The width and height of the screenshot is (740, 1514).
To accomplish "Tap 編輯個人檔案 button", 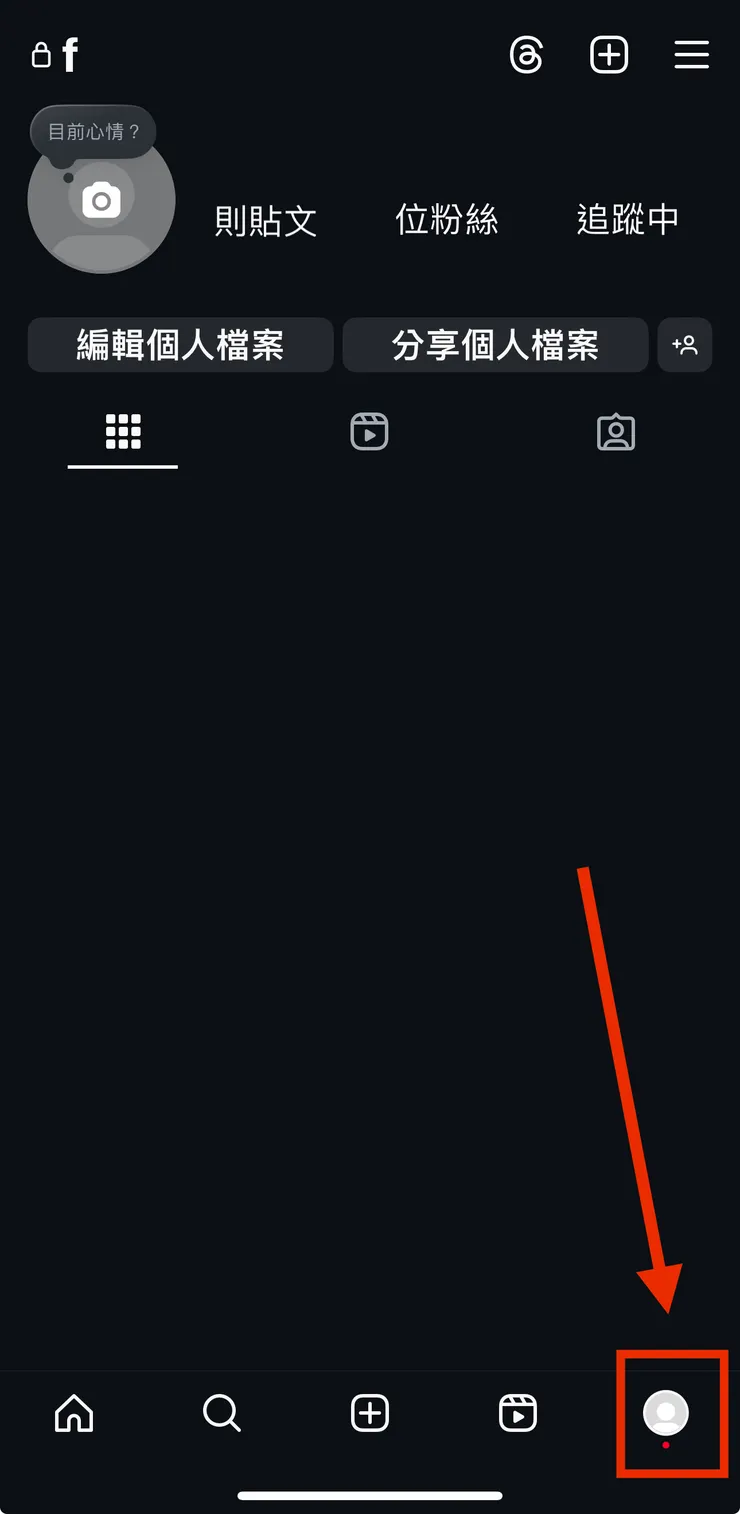I will [x=180, y=345].
